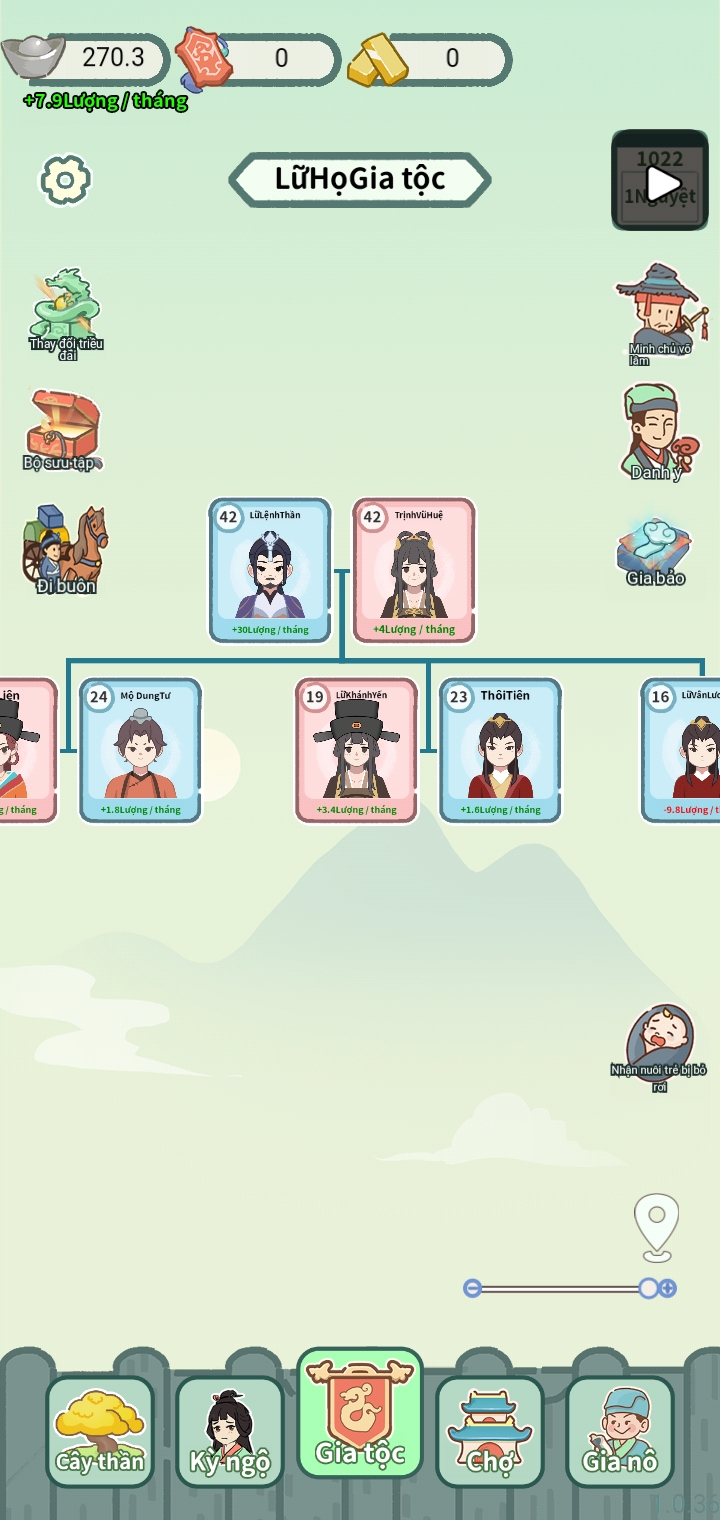Viewport: 720px width, 1520px height.
Task: Start Đi buôn trading
Action: point(66,548)
